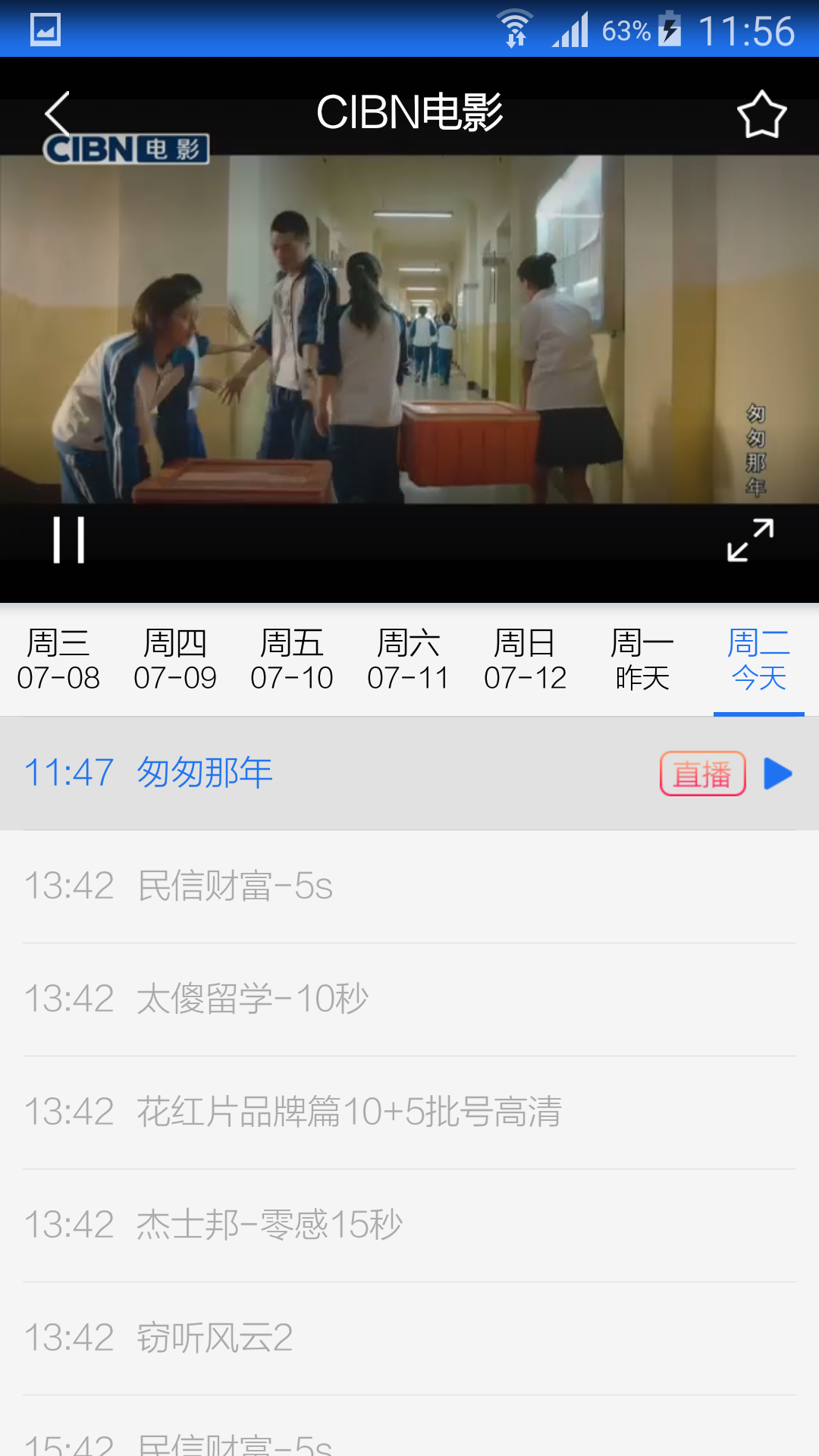The image size is (819, 1456).
Task: Favorite the CIBN电影 channel with the star
Action: click(761, 115)
